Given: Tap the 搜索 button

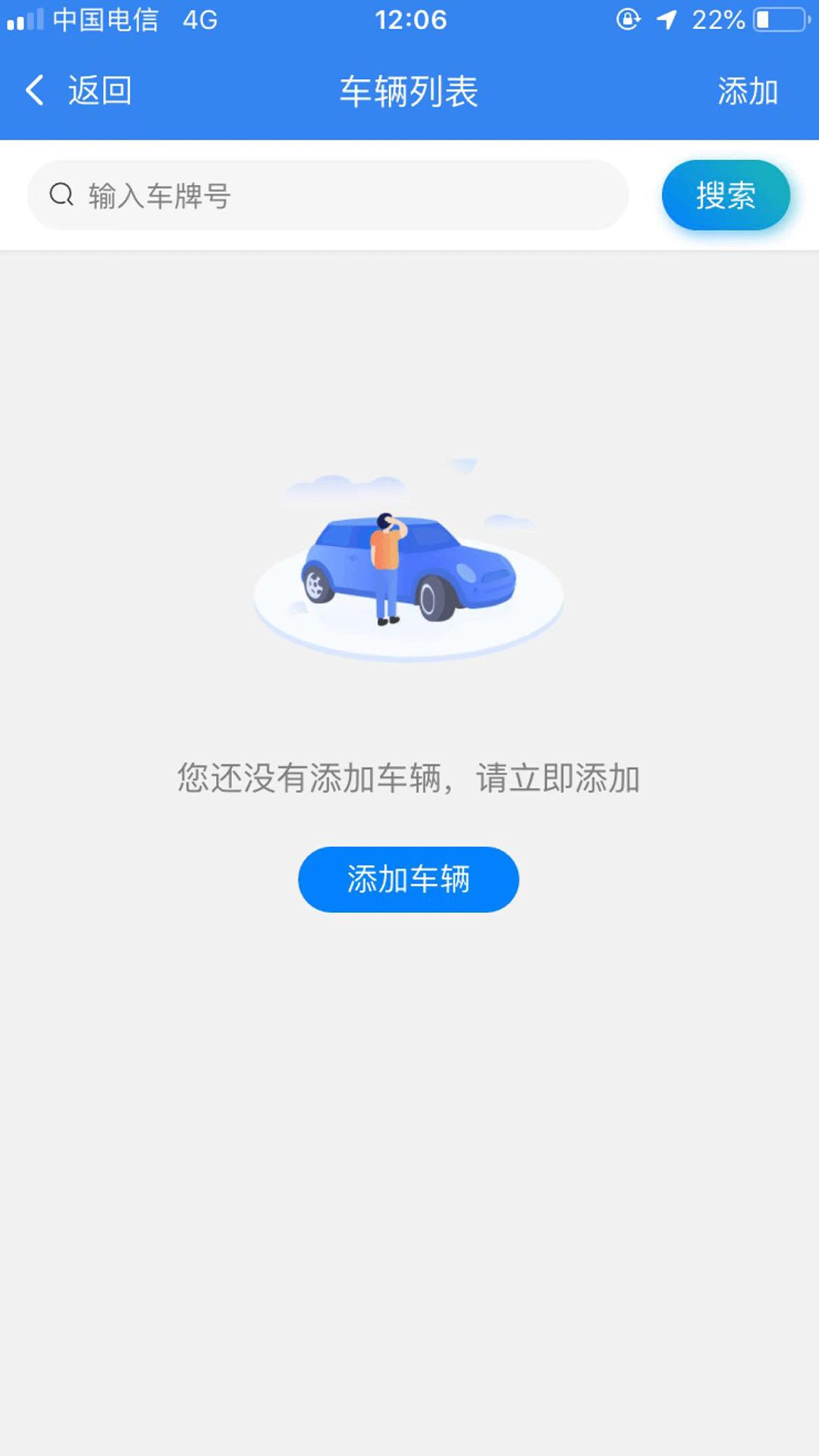Looking at the screenshot, I should 725,196.
